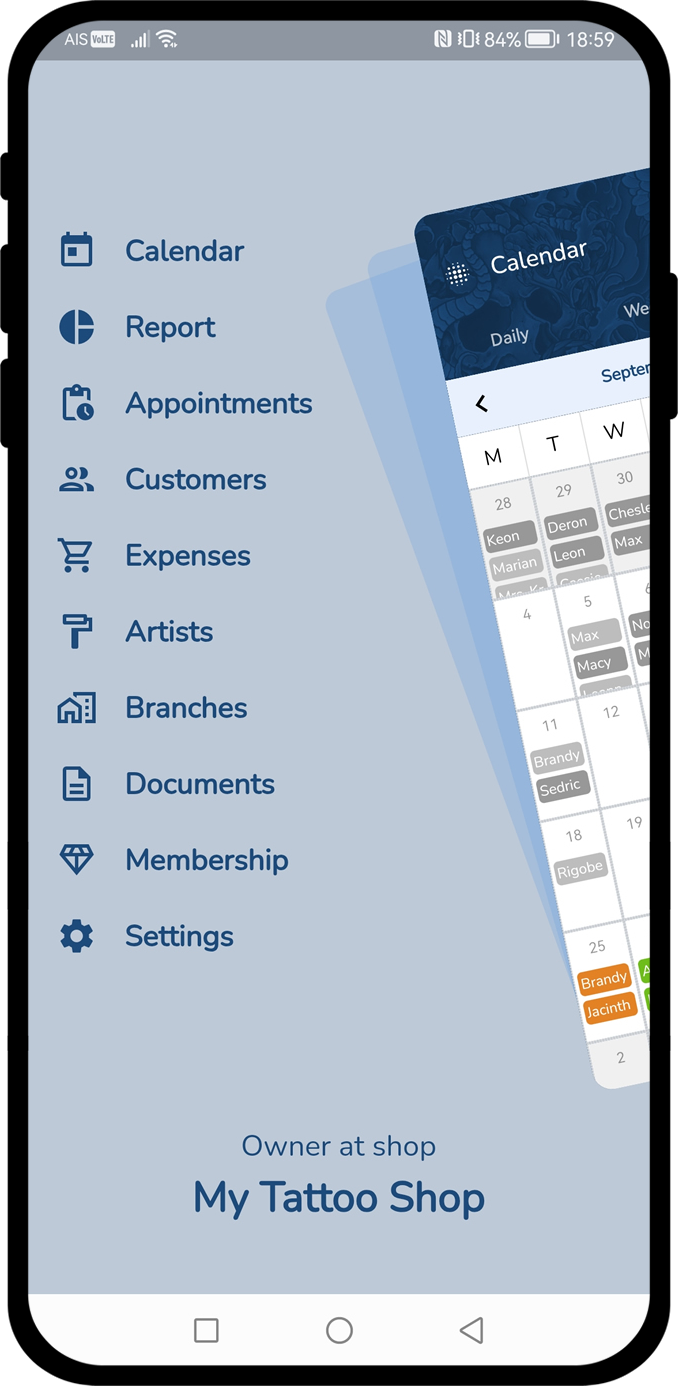
Task: Go to the phone's home screen
Action: [339, 1329]
